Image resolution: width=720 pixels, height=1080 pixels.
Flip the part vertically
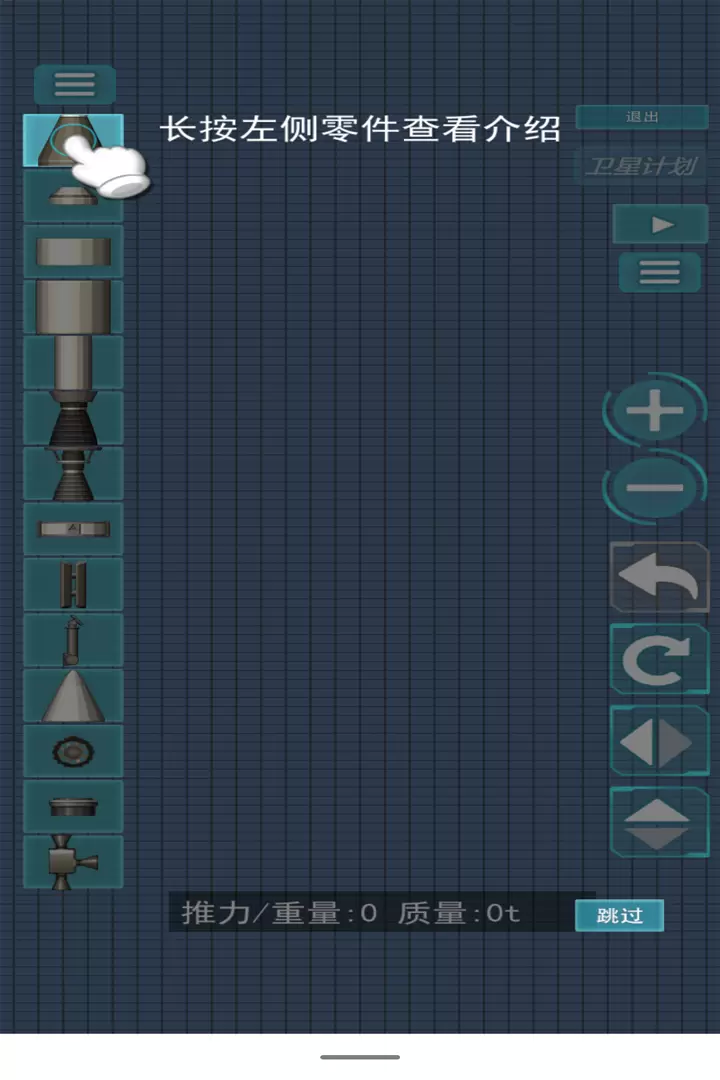(659, 822)
